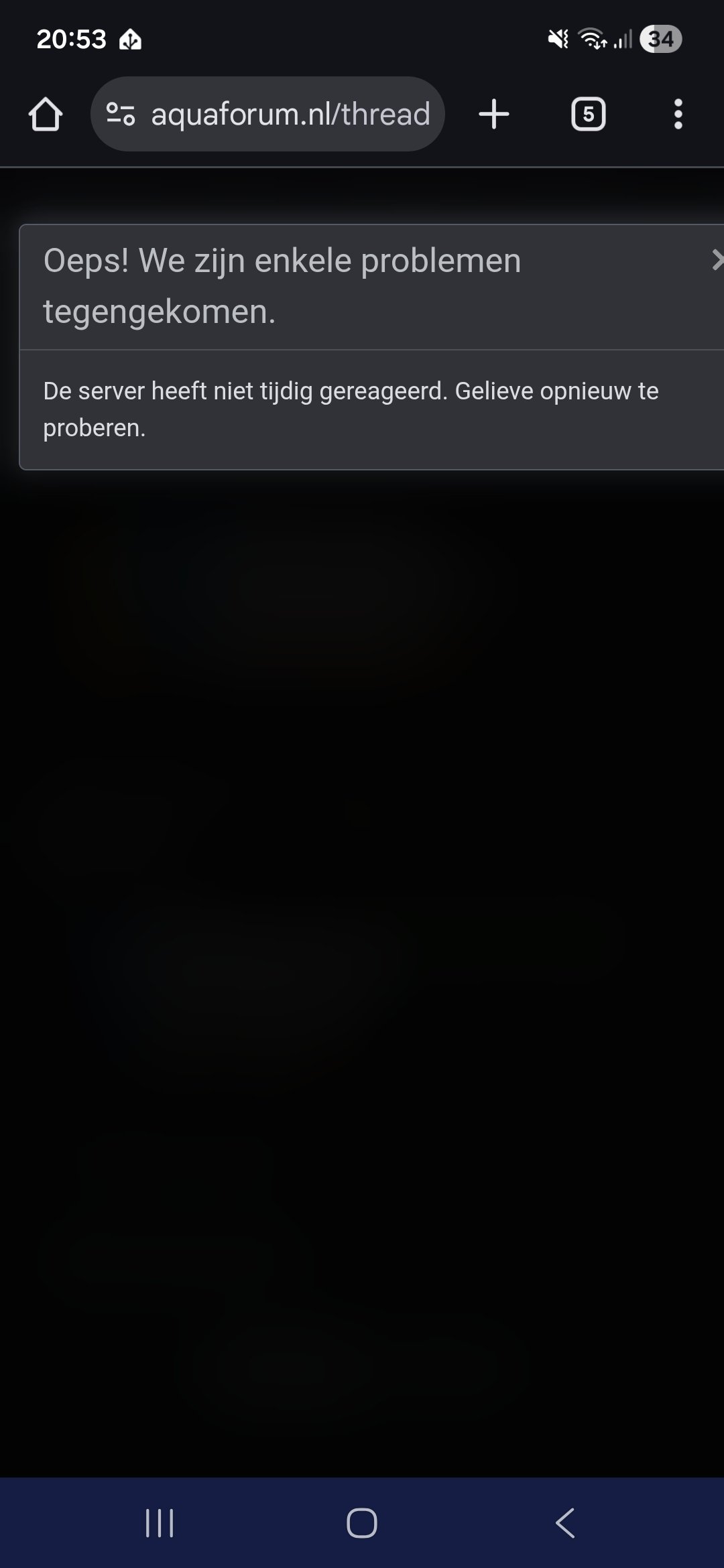
Task: Tap the aquaforum.nl address bar
Action: coord(290,114)
